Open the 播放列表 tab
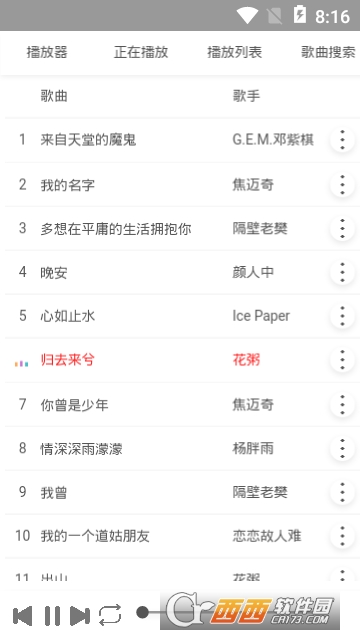 coord(234,53)
